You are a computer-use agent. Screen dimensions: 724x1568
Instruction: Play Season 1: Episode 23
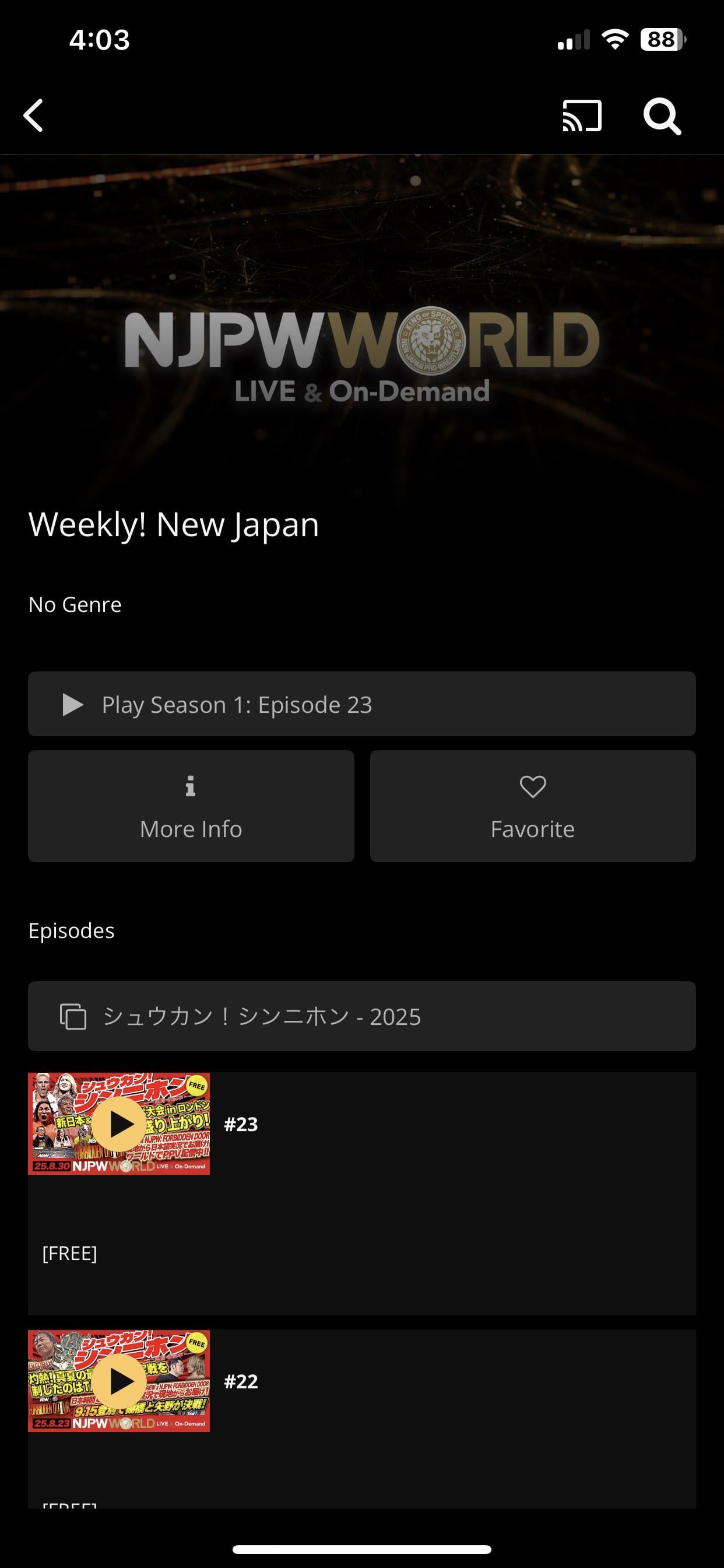[361, 704]
